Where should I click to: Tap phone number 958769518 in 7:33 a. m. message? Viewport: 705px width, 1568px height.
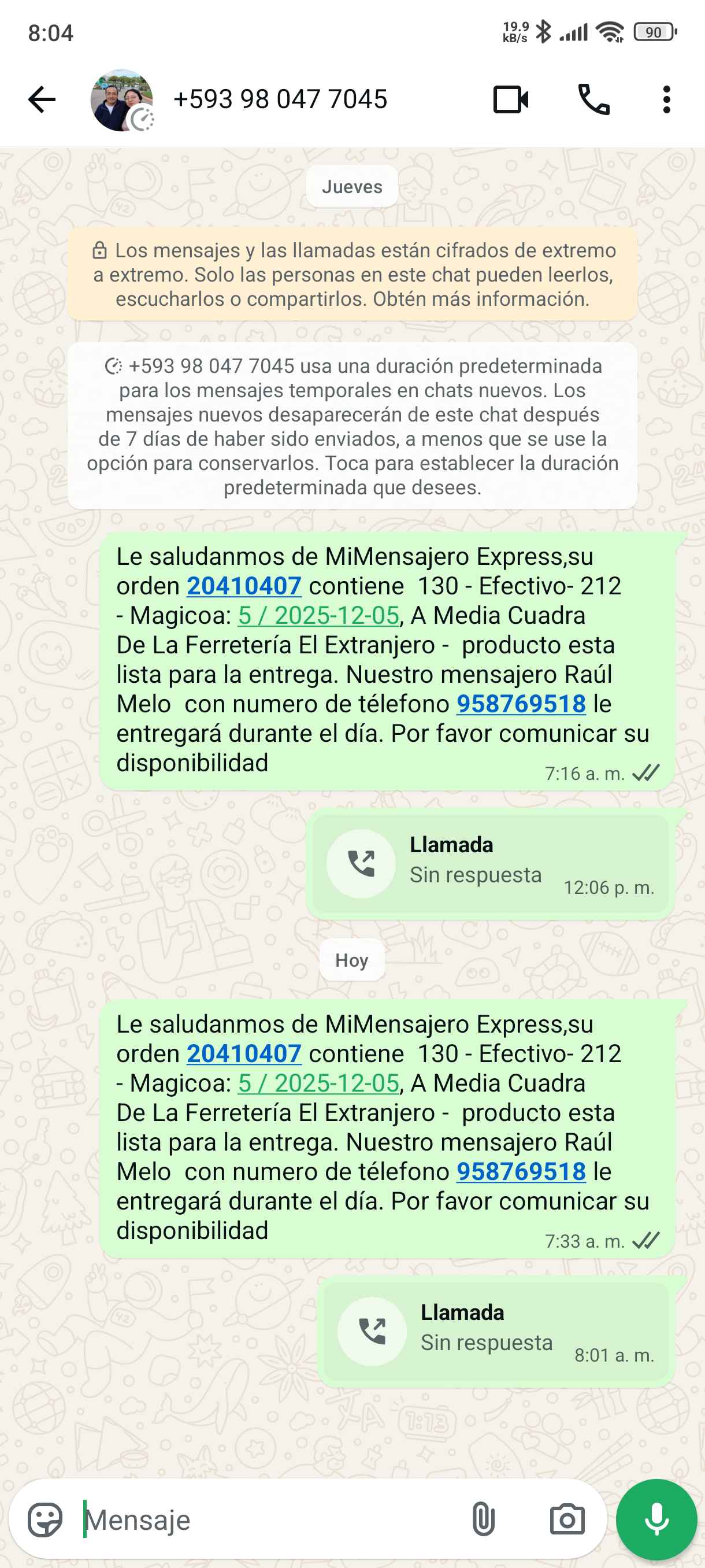tap(521, 1172)
